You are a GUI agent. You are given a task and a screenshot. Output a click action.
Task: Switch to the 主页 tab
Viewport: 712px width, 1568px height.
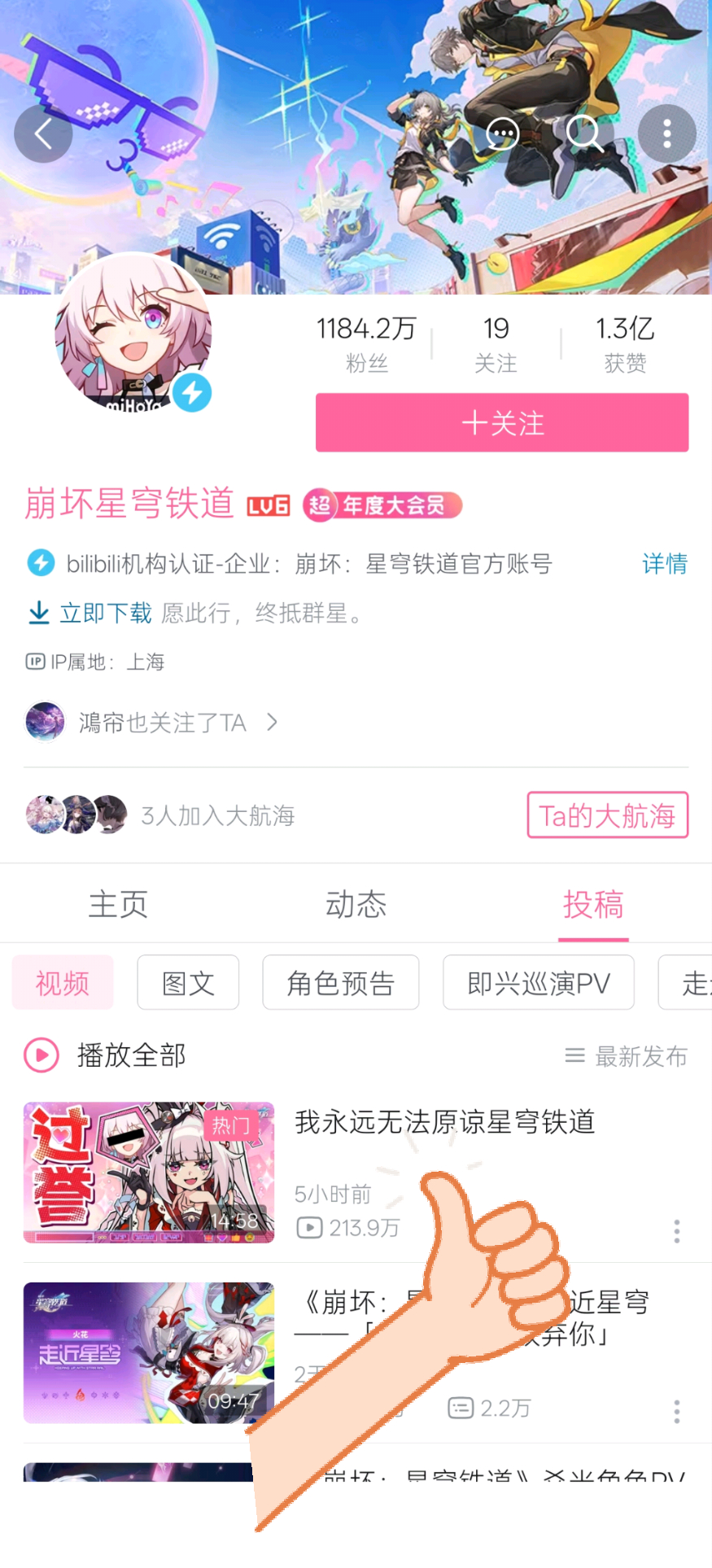[x=119, y=904]
